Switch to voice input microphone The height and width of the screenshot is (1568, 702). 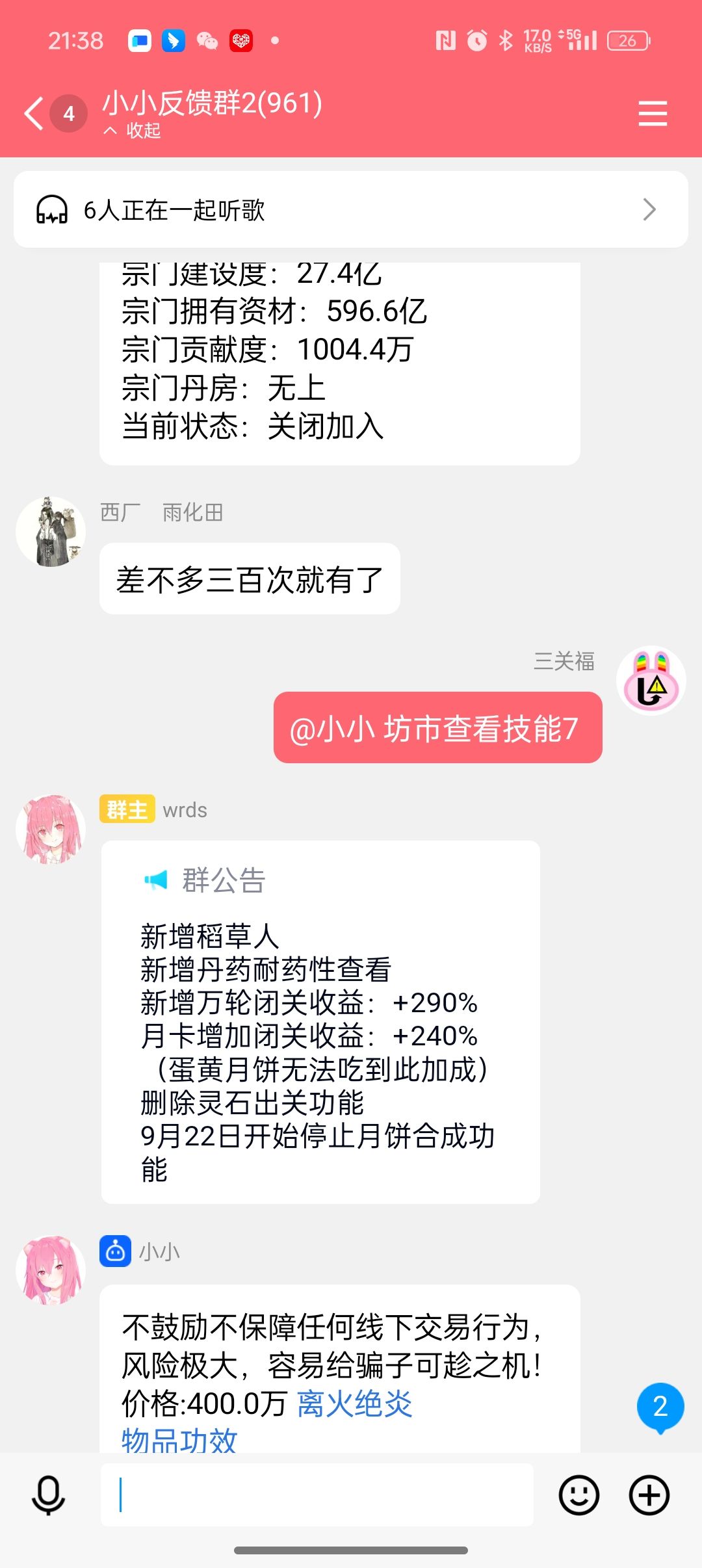(49, 1495)
